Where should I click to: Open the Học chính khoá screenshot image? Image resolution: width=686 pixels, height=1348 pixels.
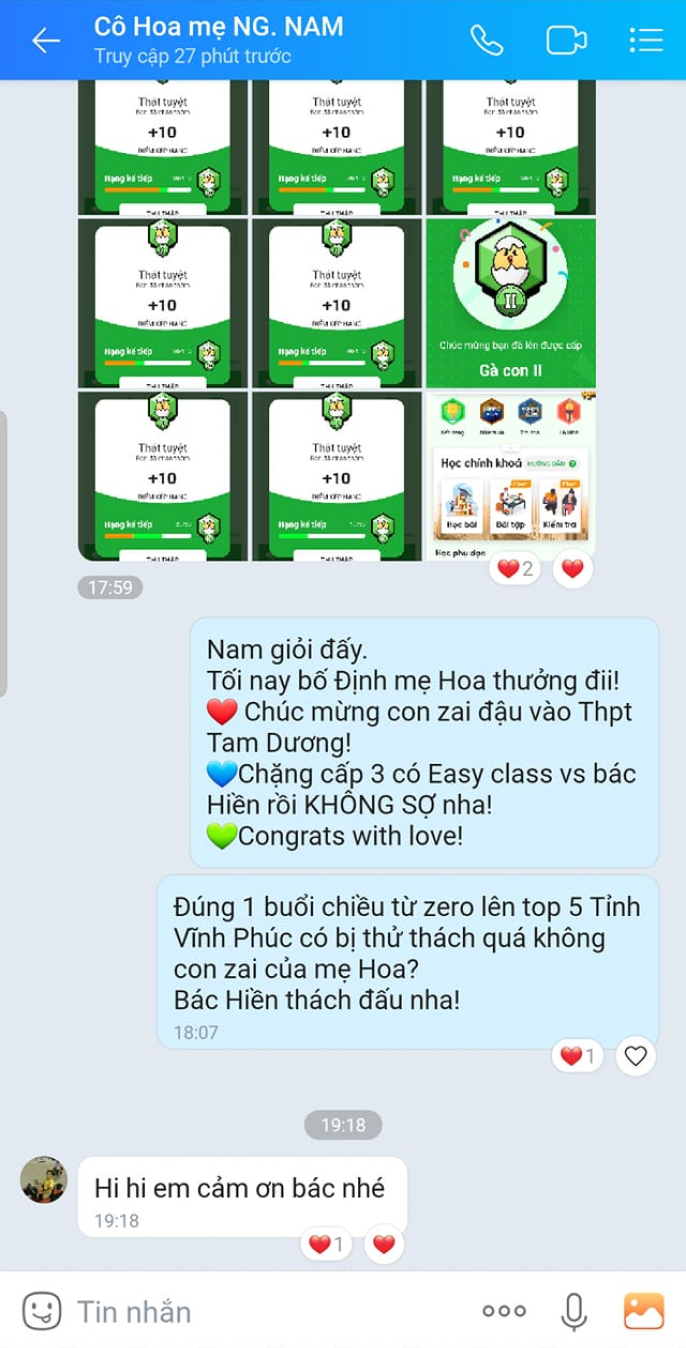[510, 476]
